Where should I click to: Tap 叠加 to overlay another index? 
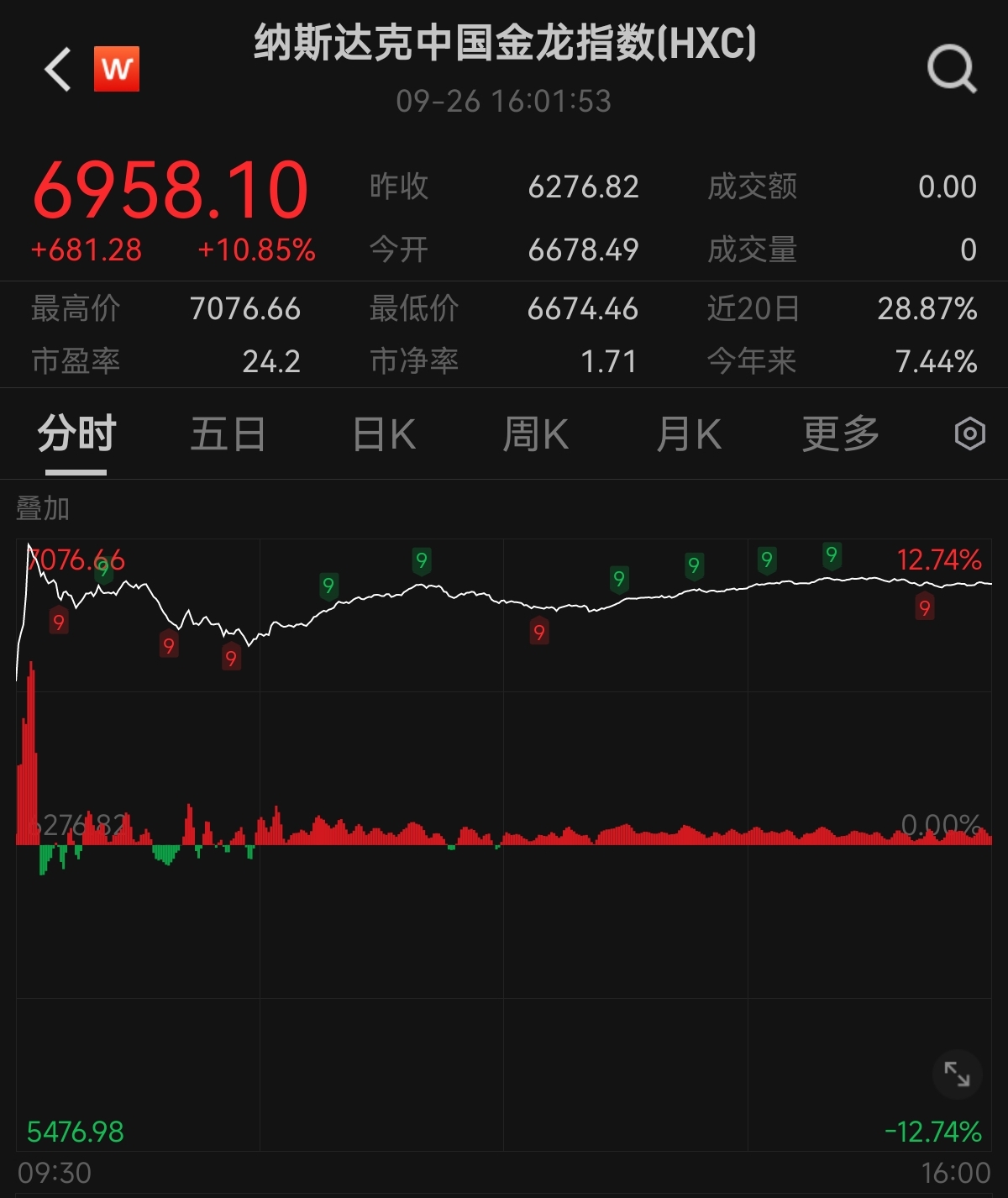[x=43, y=508]
